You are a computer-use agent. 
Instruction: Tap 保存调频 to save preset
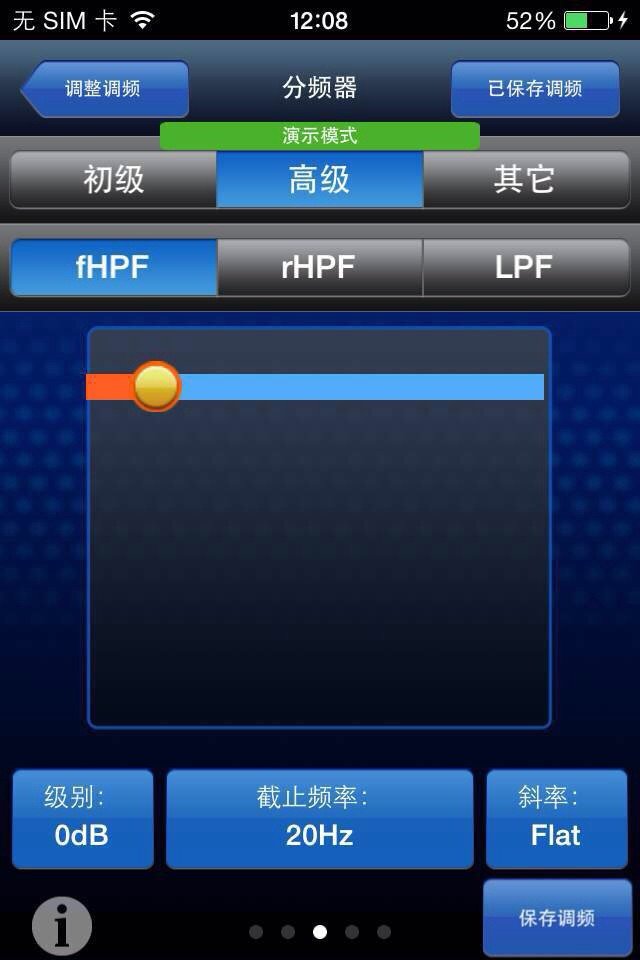(x=556, y=918)
